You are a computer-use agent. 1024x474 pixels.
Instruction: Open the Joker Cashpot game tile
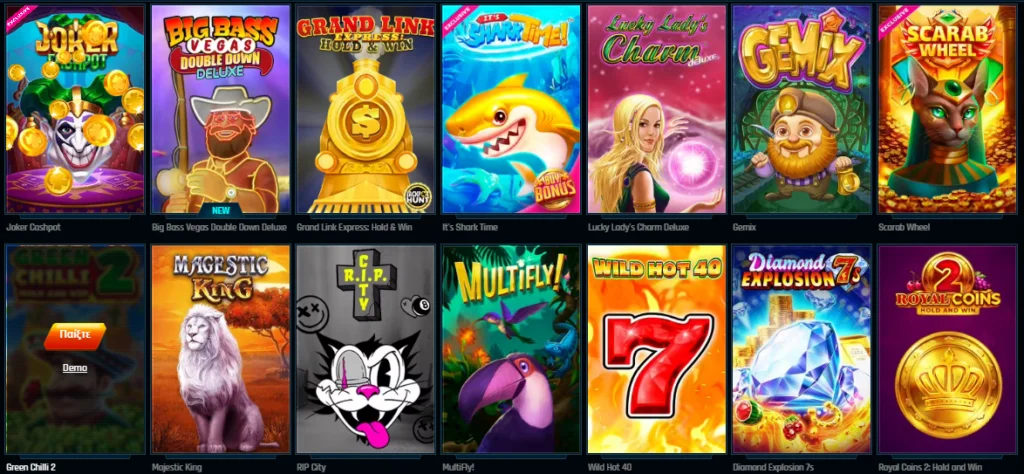click(75, 110)
